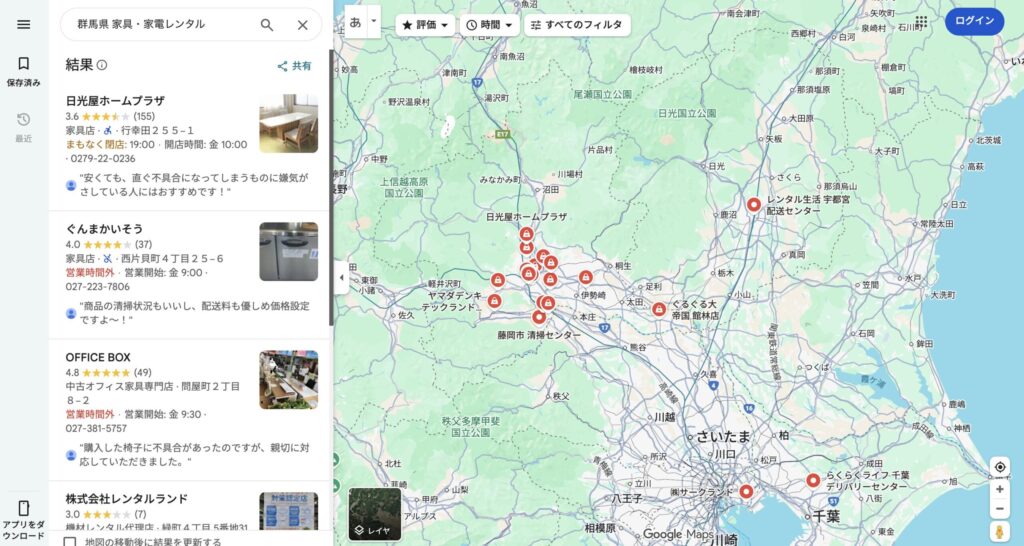Edit the 群馬県 家具・家電レンタル search field
Image resolution: width=1024 pixels, height=546 pixels.
(x=160, y=25)
